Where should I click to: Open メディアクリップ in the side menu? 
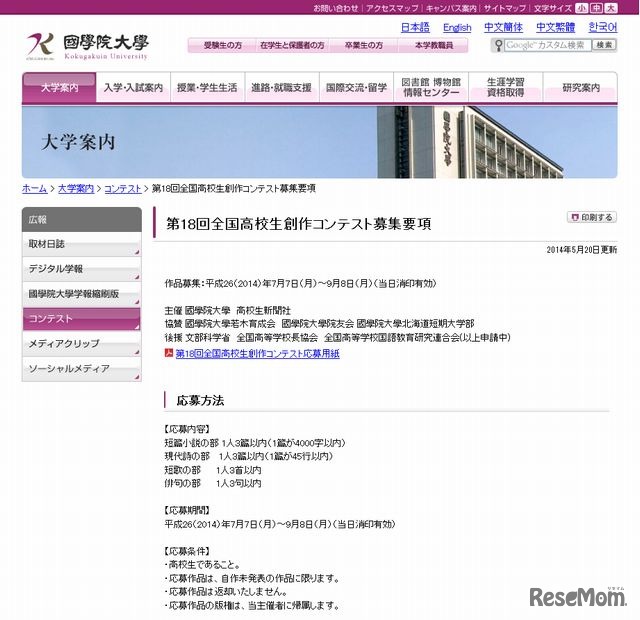(64, 344)
